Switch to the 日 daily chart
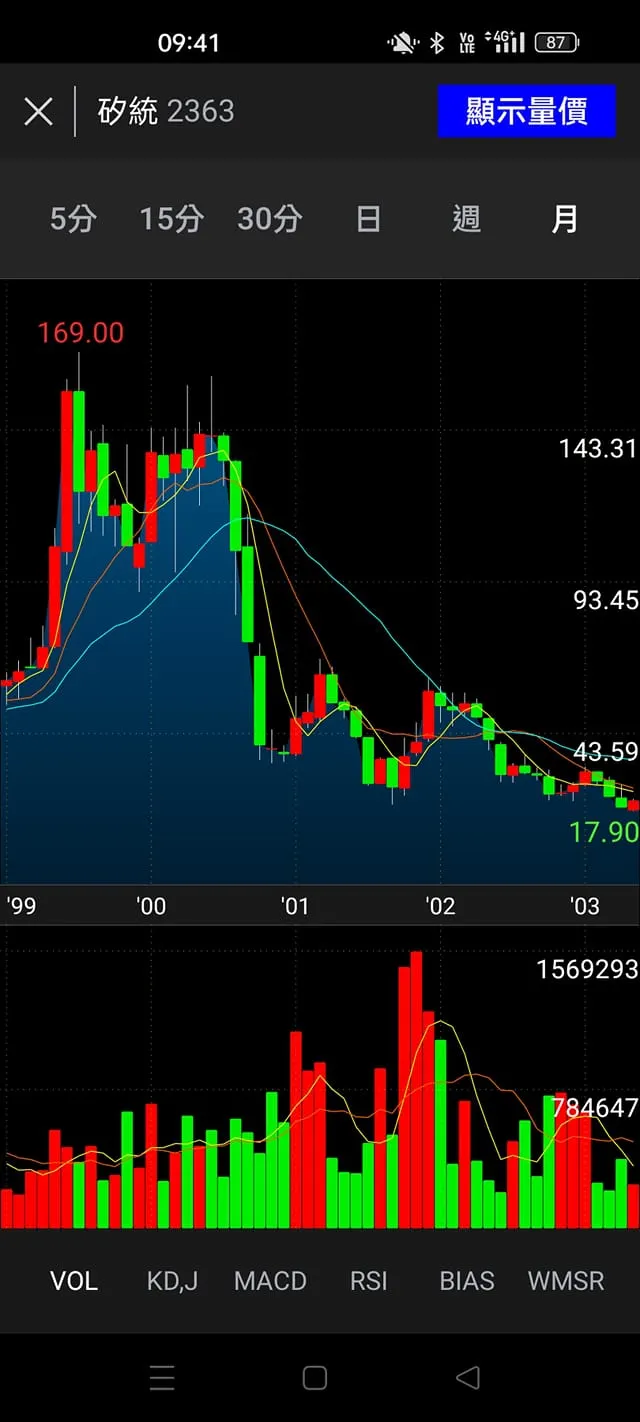This screenshot has height=1422, width=640. click(x=368, y=219)
